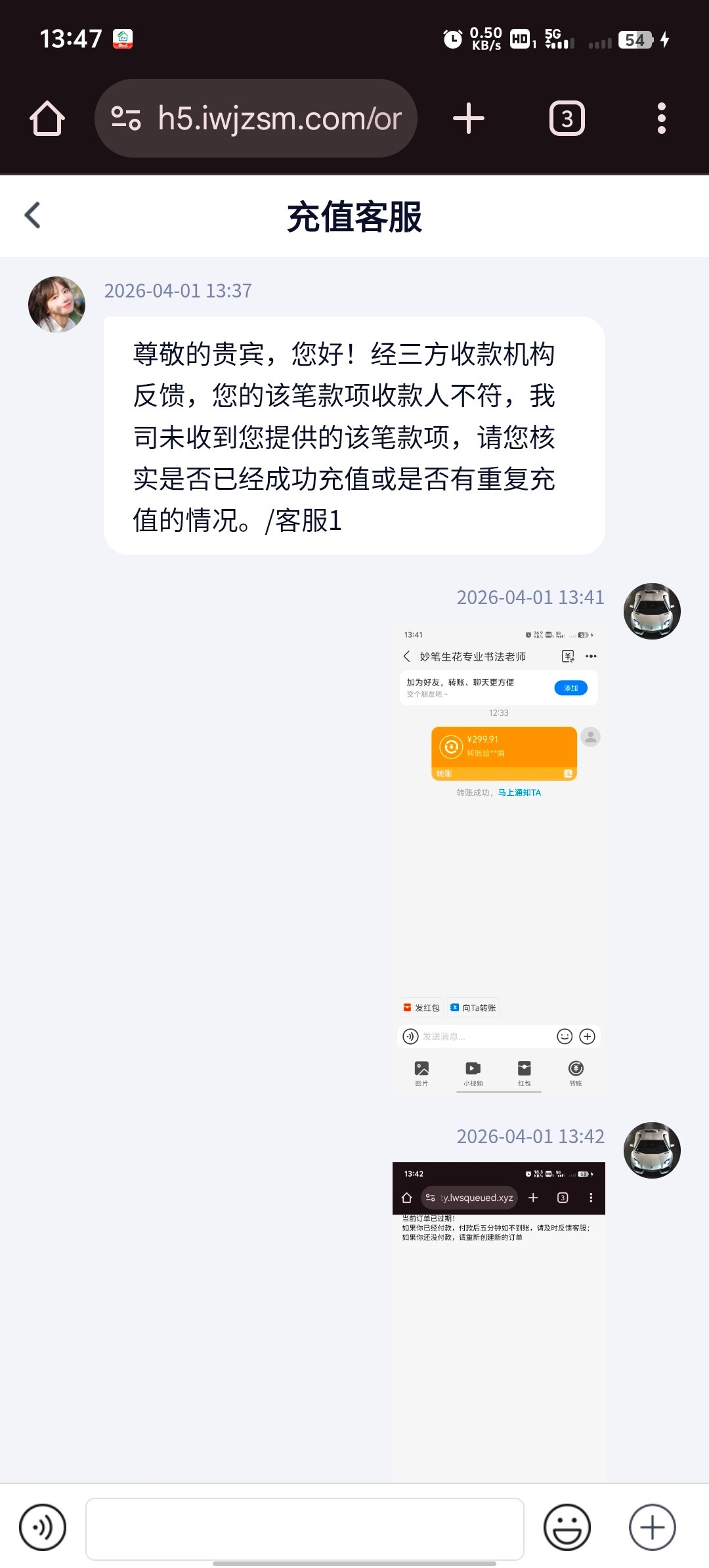Open the plus attachment options
Image resolution: width=709 pixels, height=1568 pixels.
(652, 1527)
